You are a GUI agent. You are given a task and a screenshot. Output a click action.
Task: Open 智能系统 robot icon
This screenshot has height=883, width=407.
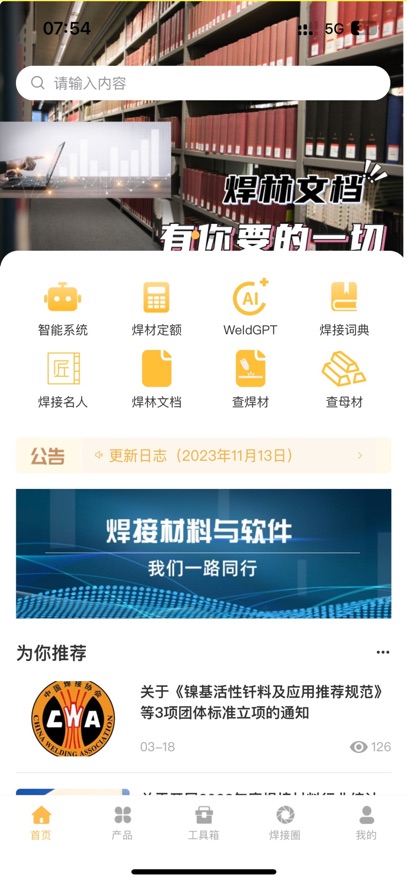62,309
